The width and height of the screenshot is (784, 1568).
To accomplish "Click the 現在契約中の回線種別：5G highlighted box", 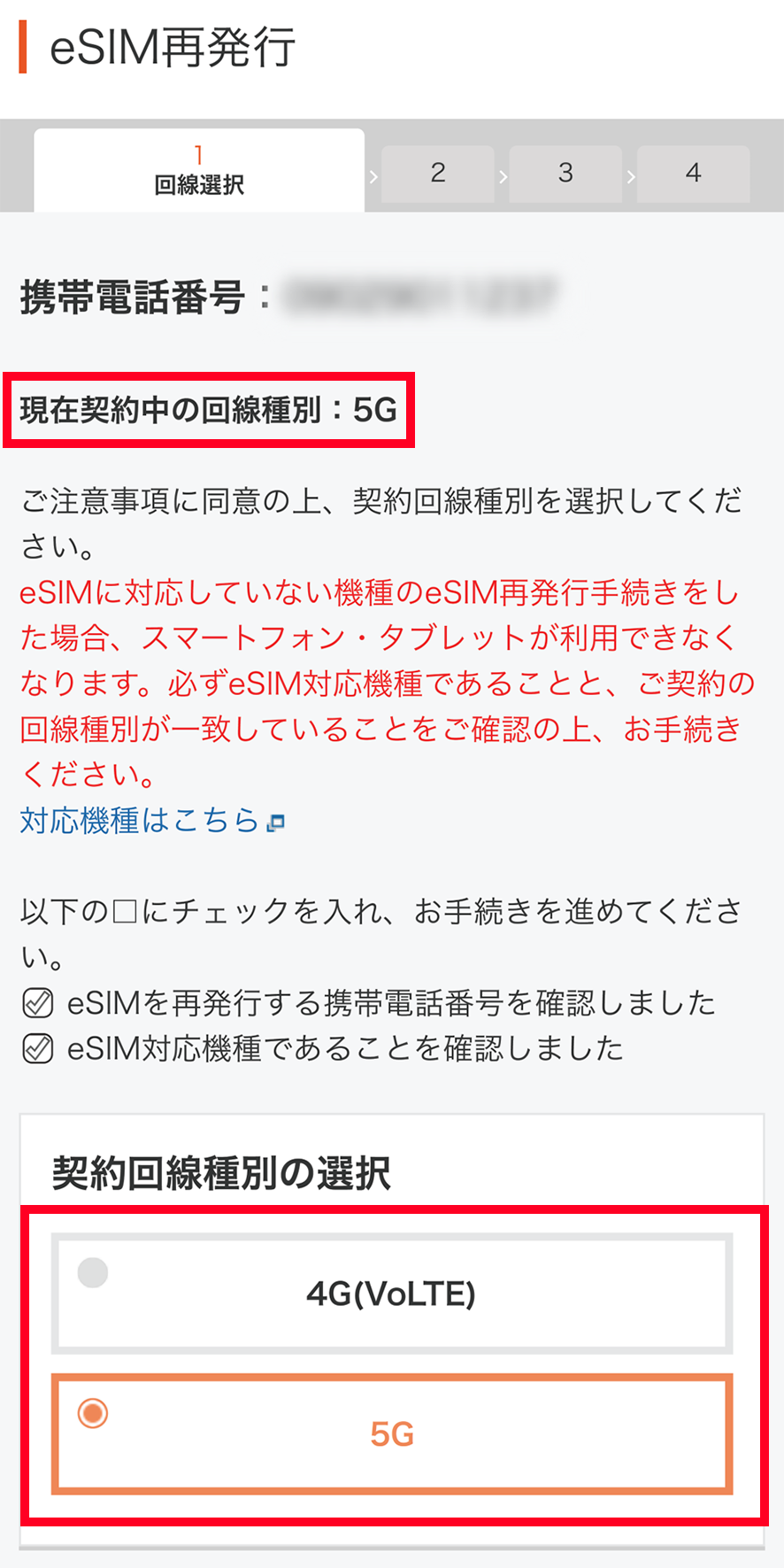I will point(208,410).
